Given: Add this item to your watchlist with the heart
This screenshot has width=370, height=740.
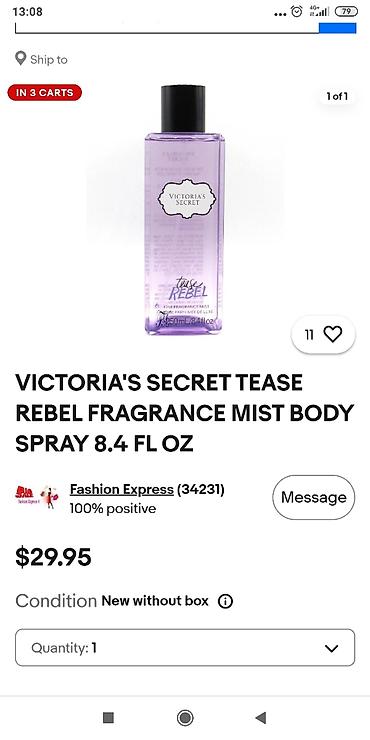Looking at the screenshot, I should point(323,335).
